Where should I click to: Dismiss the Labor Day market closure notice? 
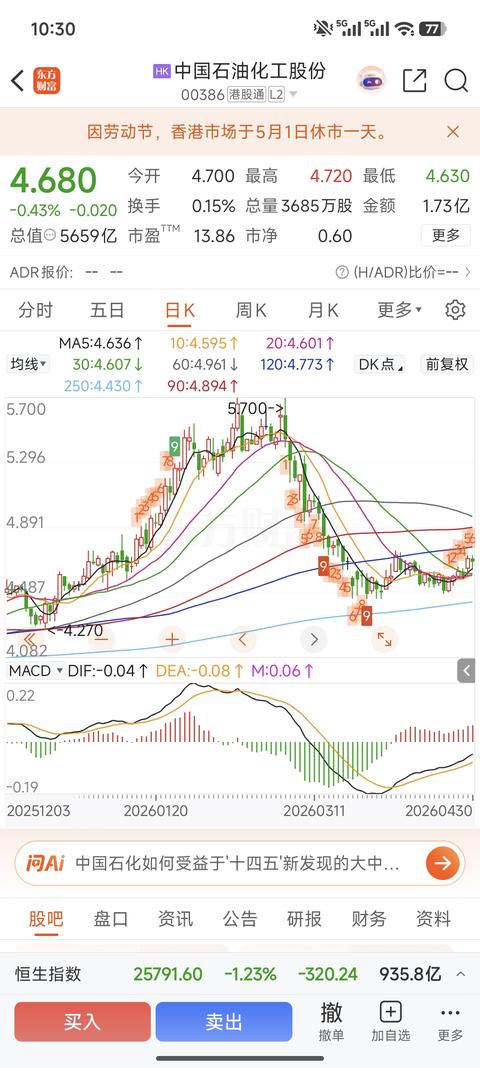(x=453, y=131)
